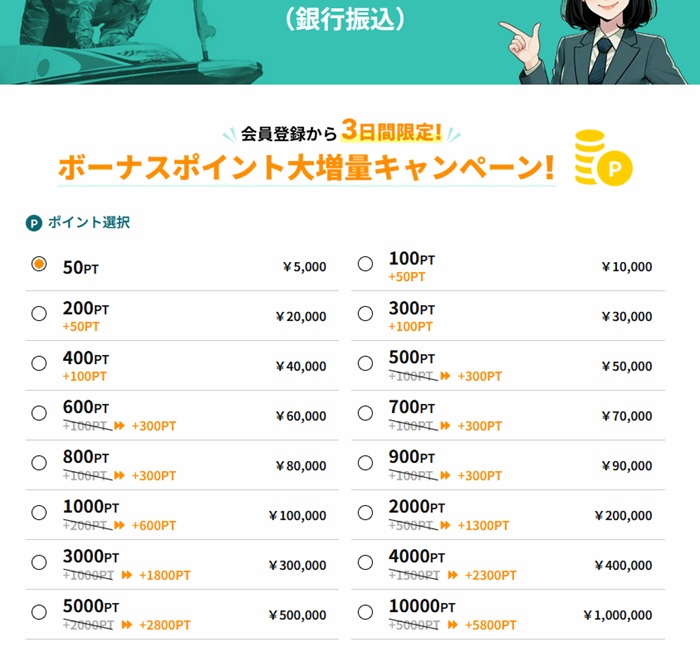Screen dimensions: 700x647
Task: Select the 400PT ¥40,000 option
Action: pos(39,364)
